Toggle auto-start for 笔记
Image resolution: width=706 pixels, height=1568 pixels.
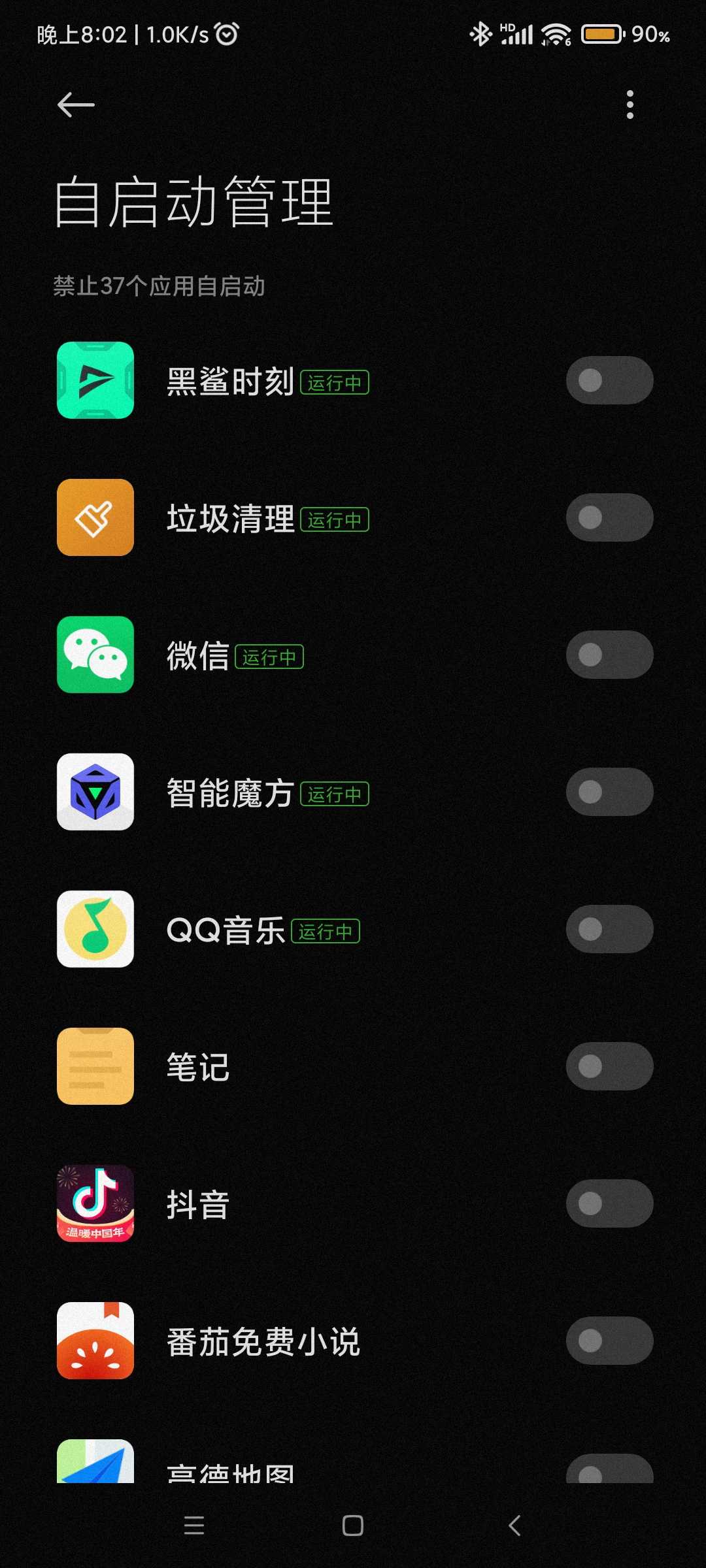point(609,1066)
